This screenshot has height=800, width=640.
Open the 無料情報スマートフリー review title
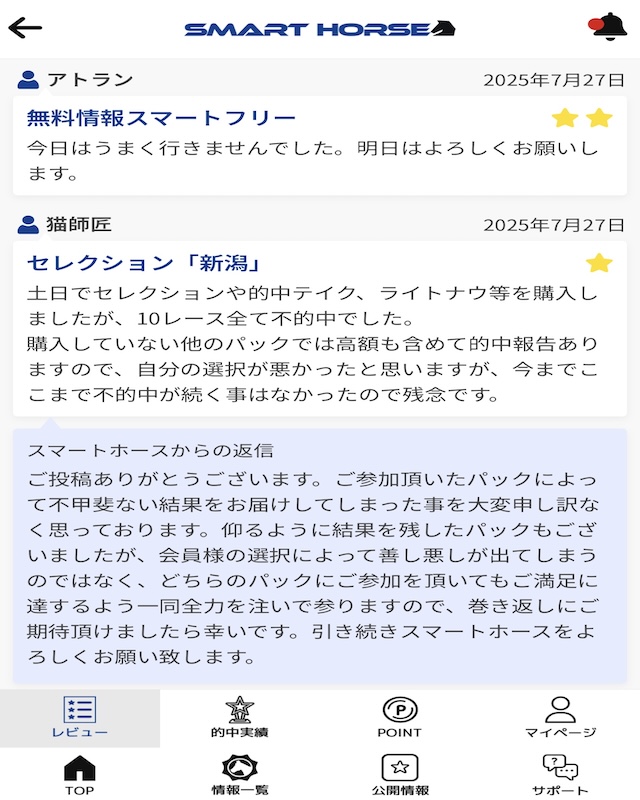point(161,118)
